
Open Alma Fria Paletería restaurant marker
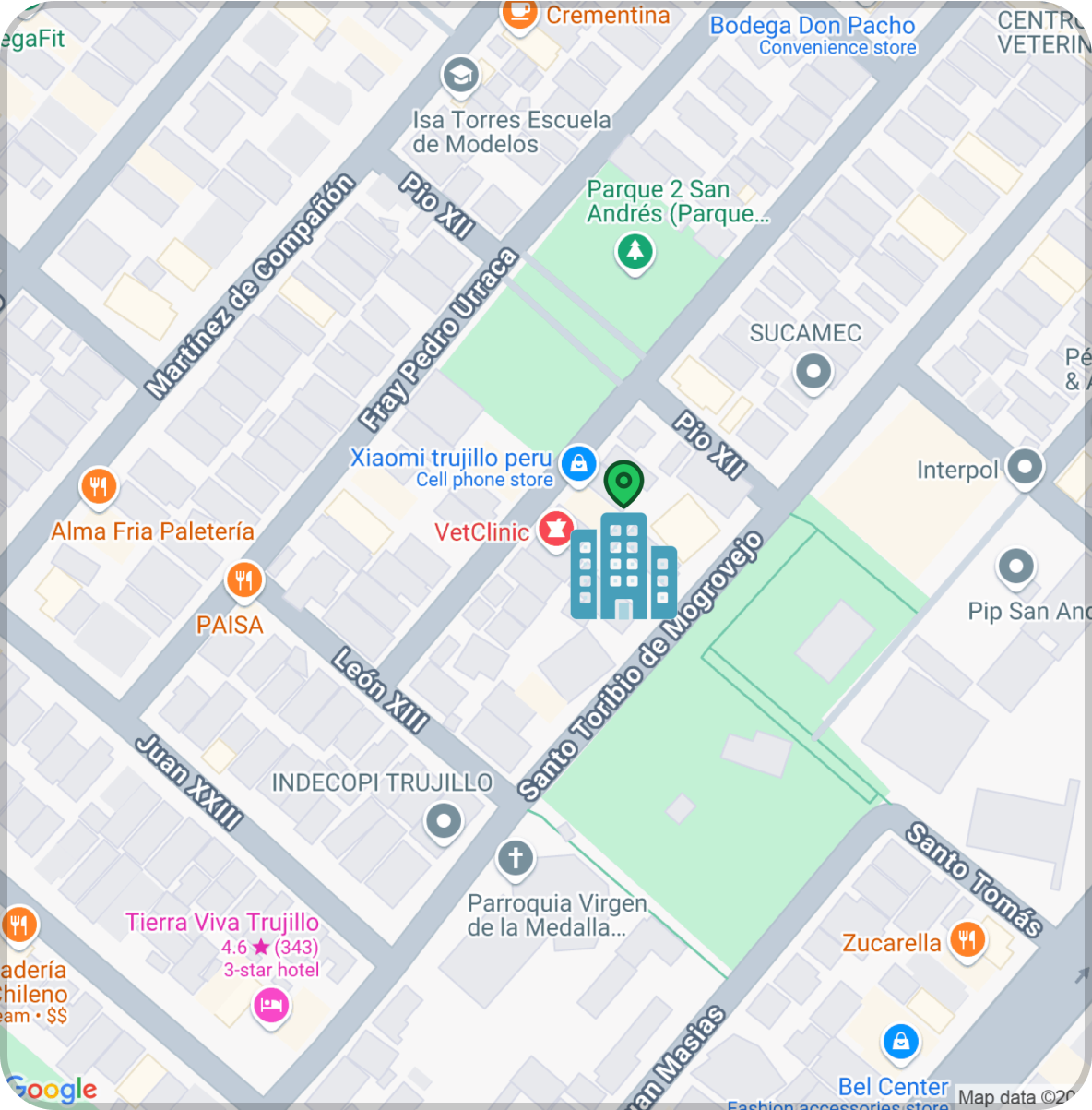pyautogui.click(x=99, y=485)
